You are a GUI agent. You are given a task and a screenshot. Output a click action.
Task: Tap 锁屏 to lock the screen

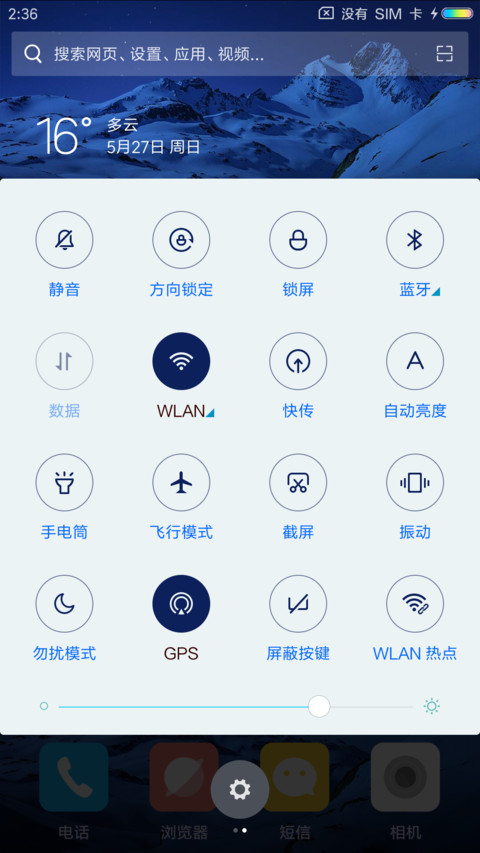click(x=298, y=240)
